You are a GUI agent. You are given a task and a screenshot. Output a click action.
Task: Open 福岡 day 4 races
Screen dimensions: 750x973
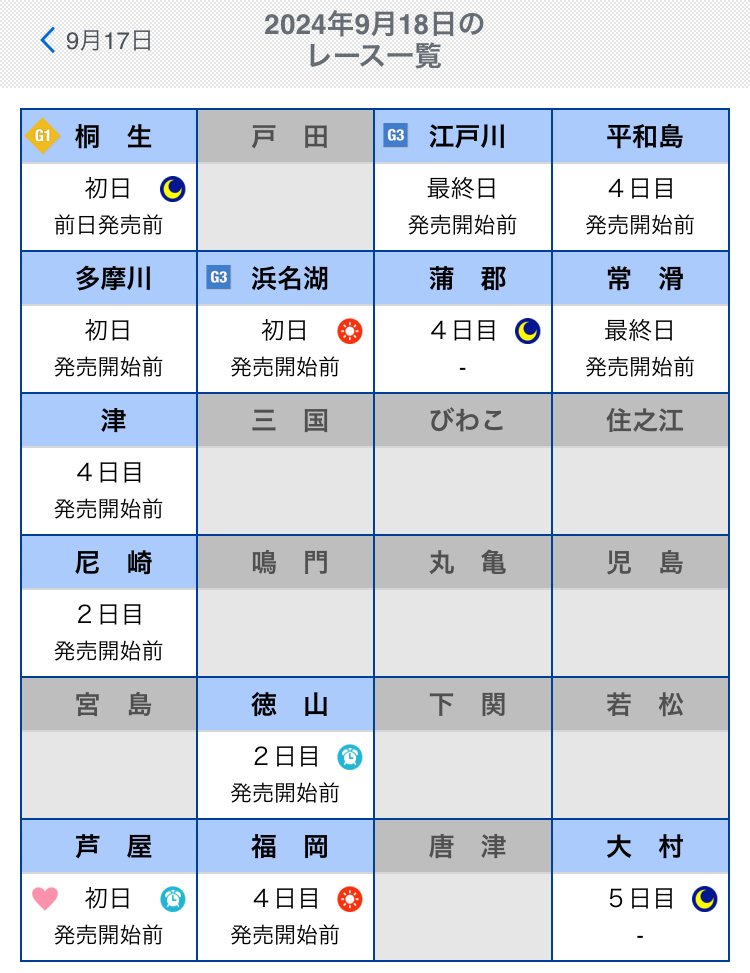[286, 891]
